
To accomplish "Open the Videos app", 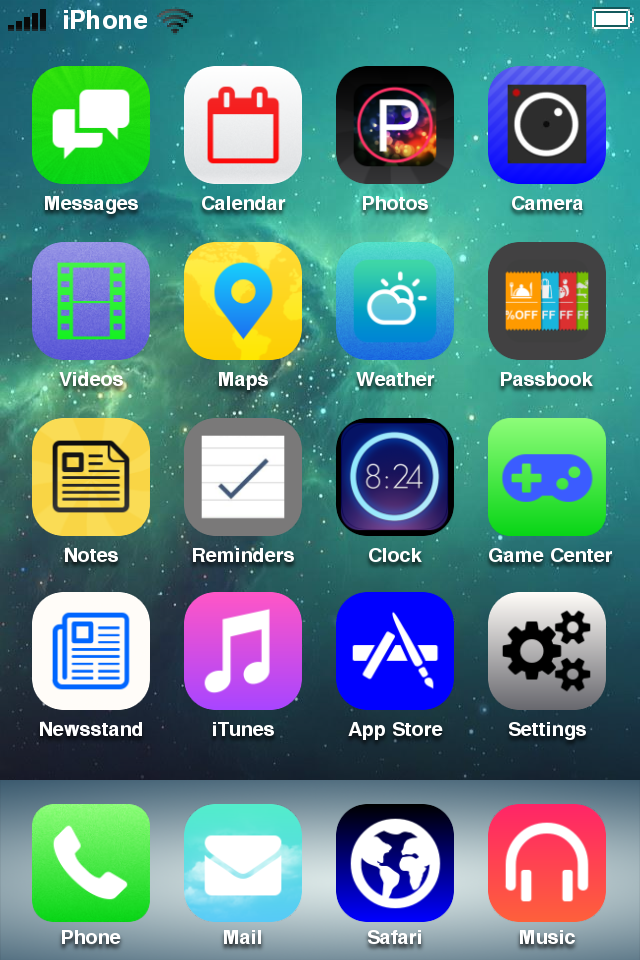I will pos(91,301).
